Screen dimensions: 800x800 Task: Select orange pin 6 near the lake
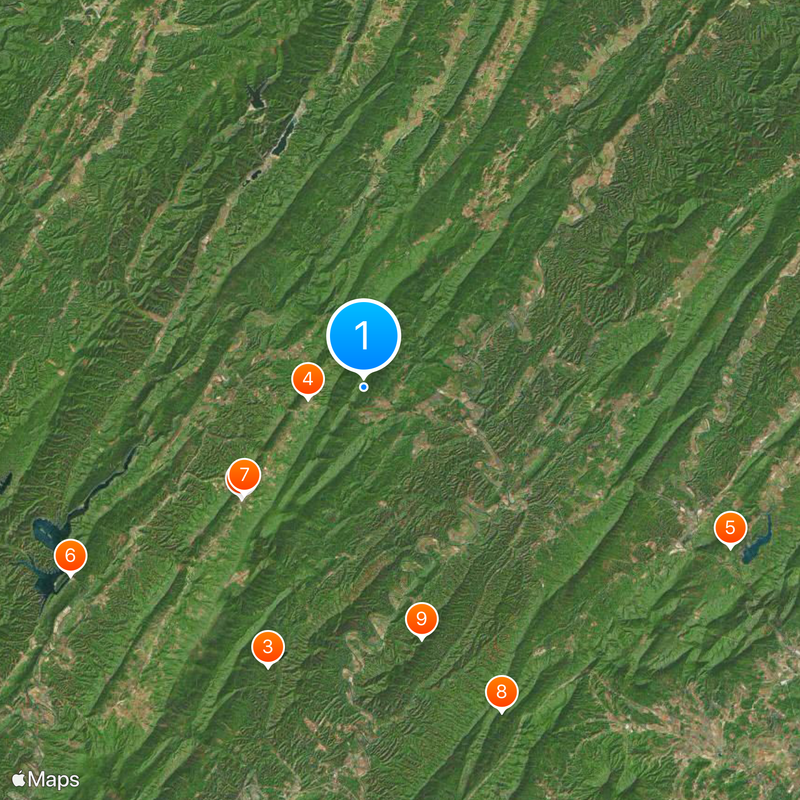(x=70, y=555)
